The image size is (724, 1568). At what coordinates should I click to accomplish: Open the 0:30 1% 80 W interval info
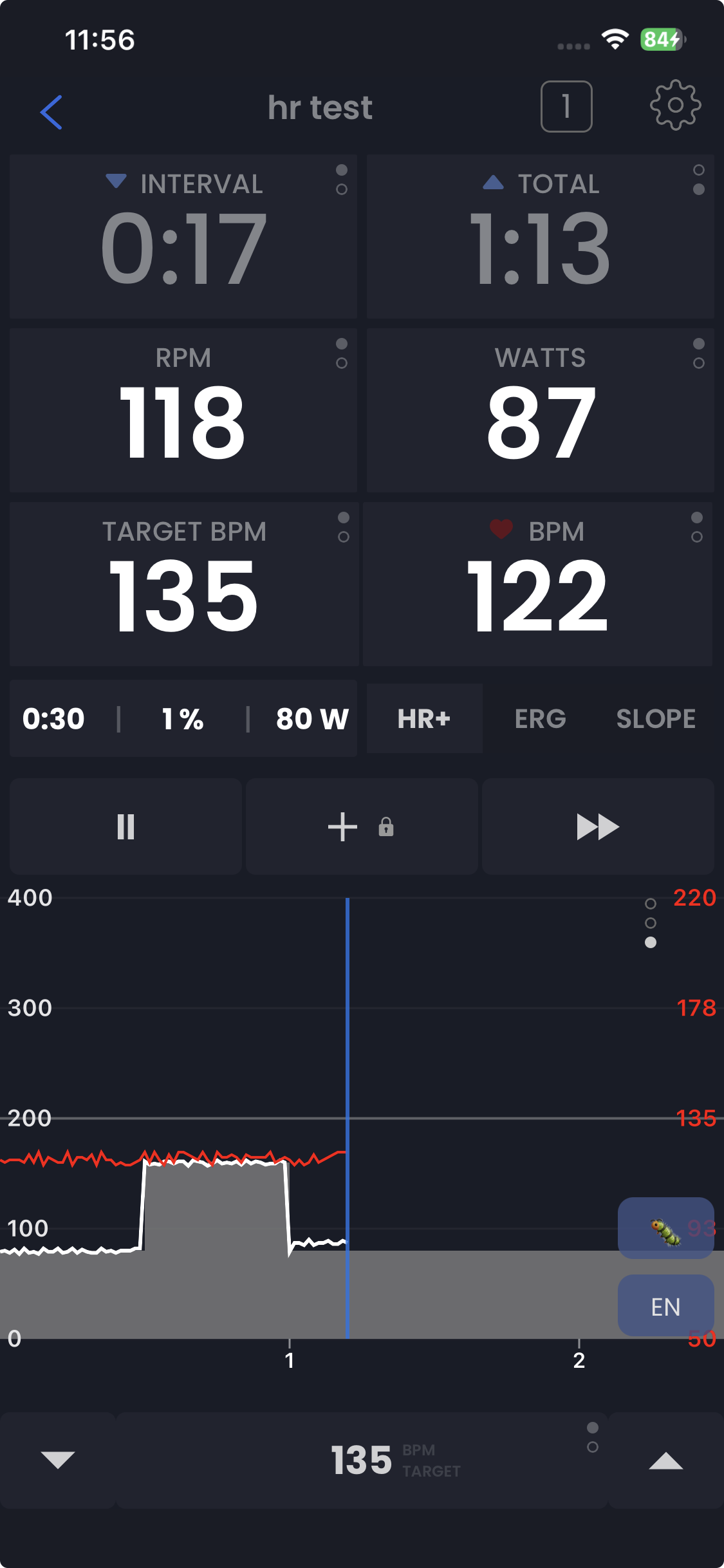[183, 718]
